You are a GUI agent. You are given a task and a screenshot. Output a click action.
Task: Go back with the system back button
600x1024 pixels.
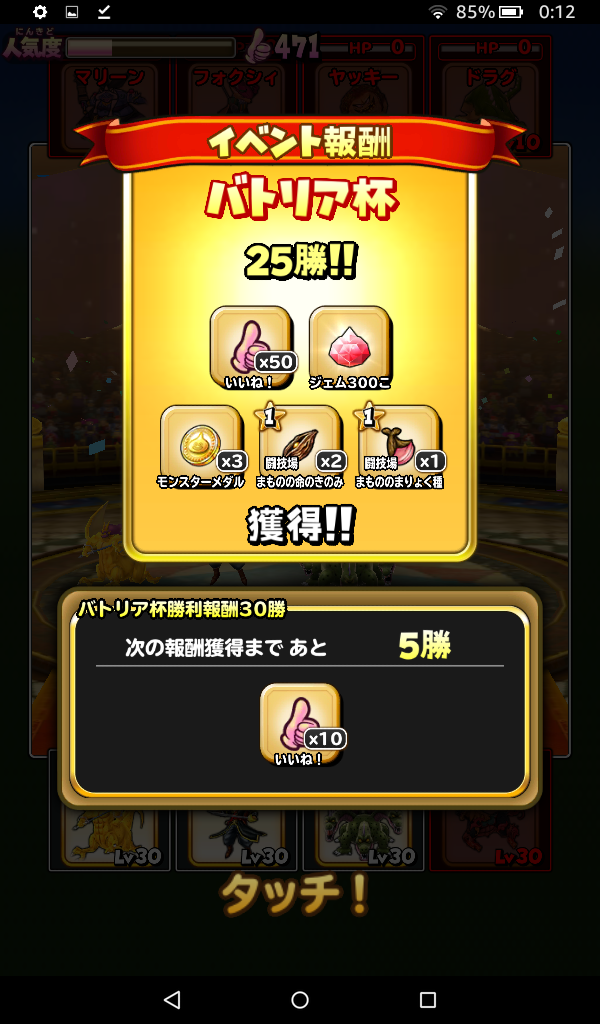(x=172, y=999)
